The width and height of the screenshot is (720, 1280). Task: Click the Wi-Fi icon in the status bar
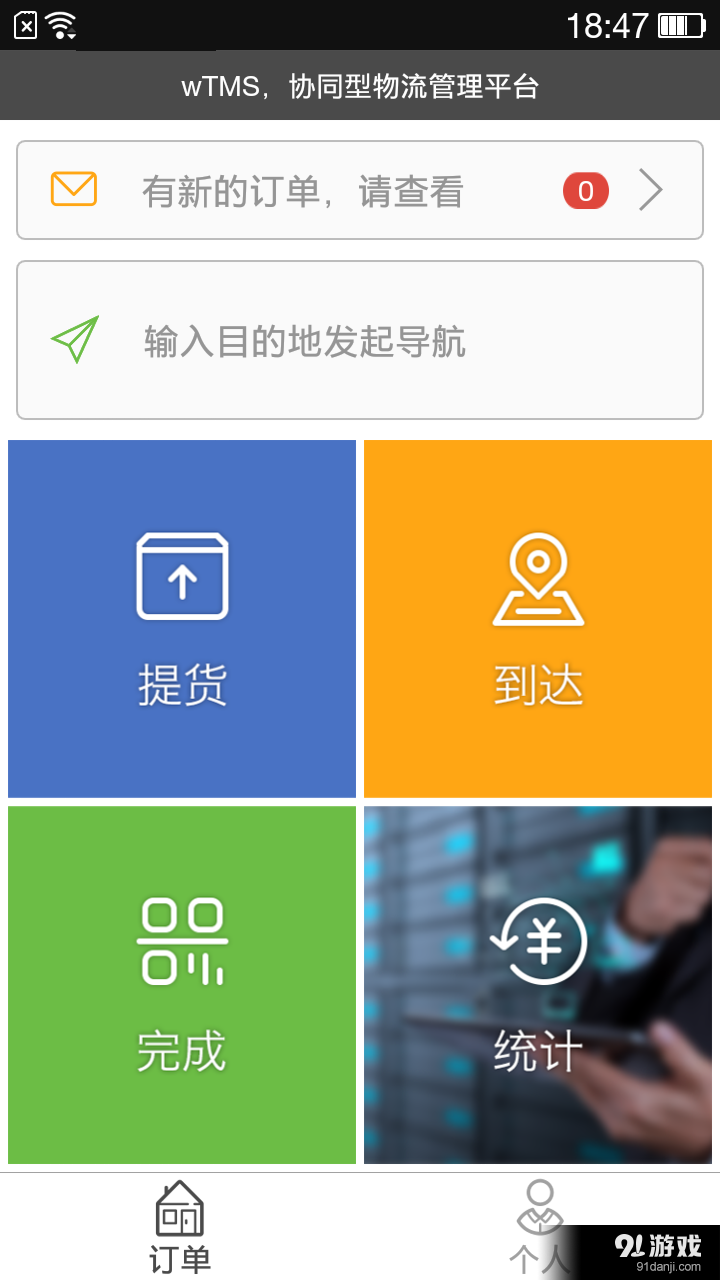pos(58,22)
